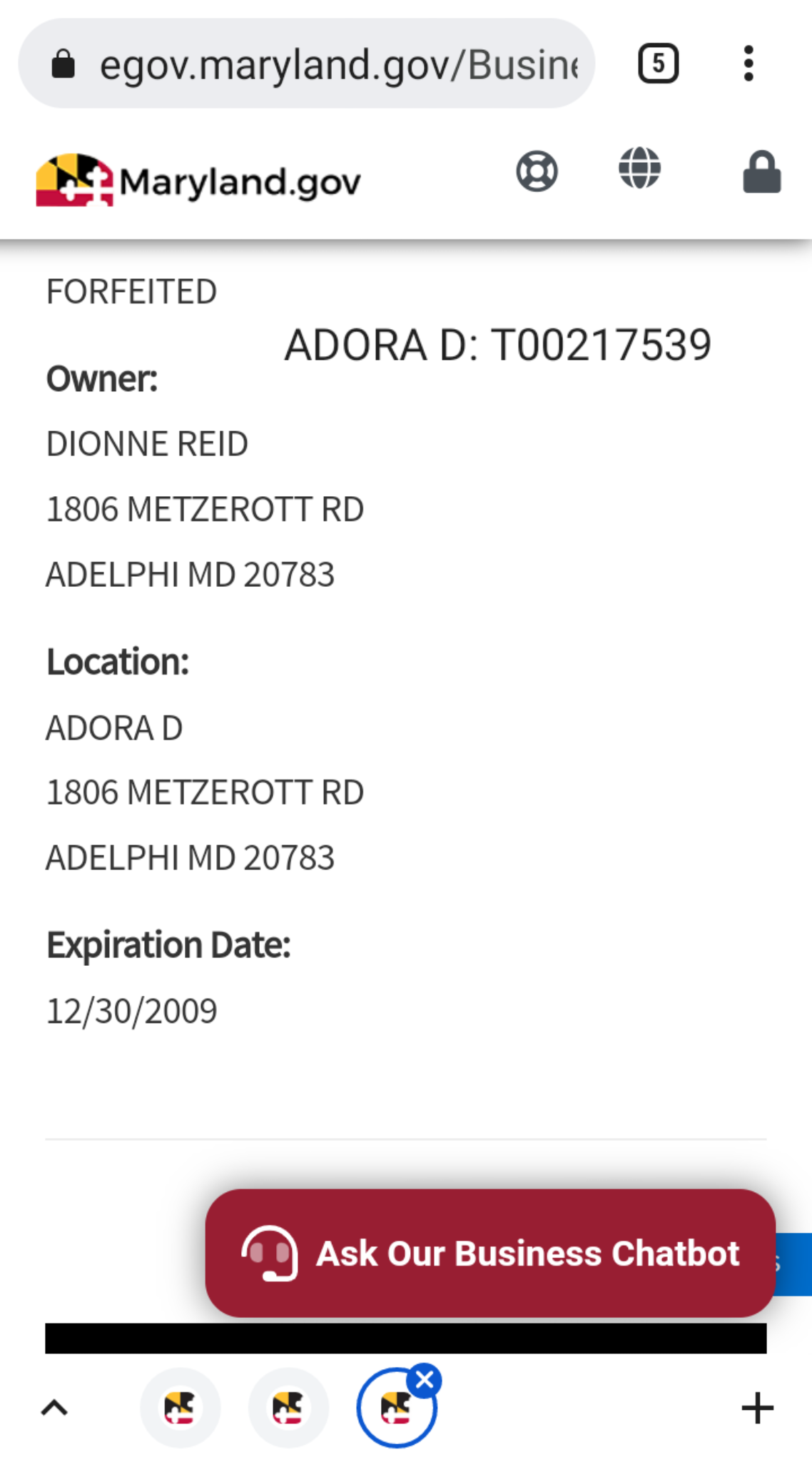This screenshot has width=812, height=1462.
Task: Open the tab switcher showing 5 tabs
Action: point(657,64)
